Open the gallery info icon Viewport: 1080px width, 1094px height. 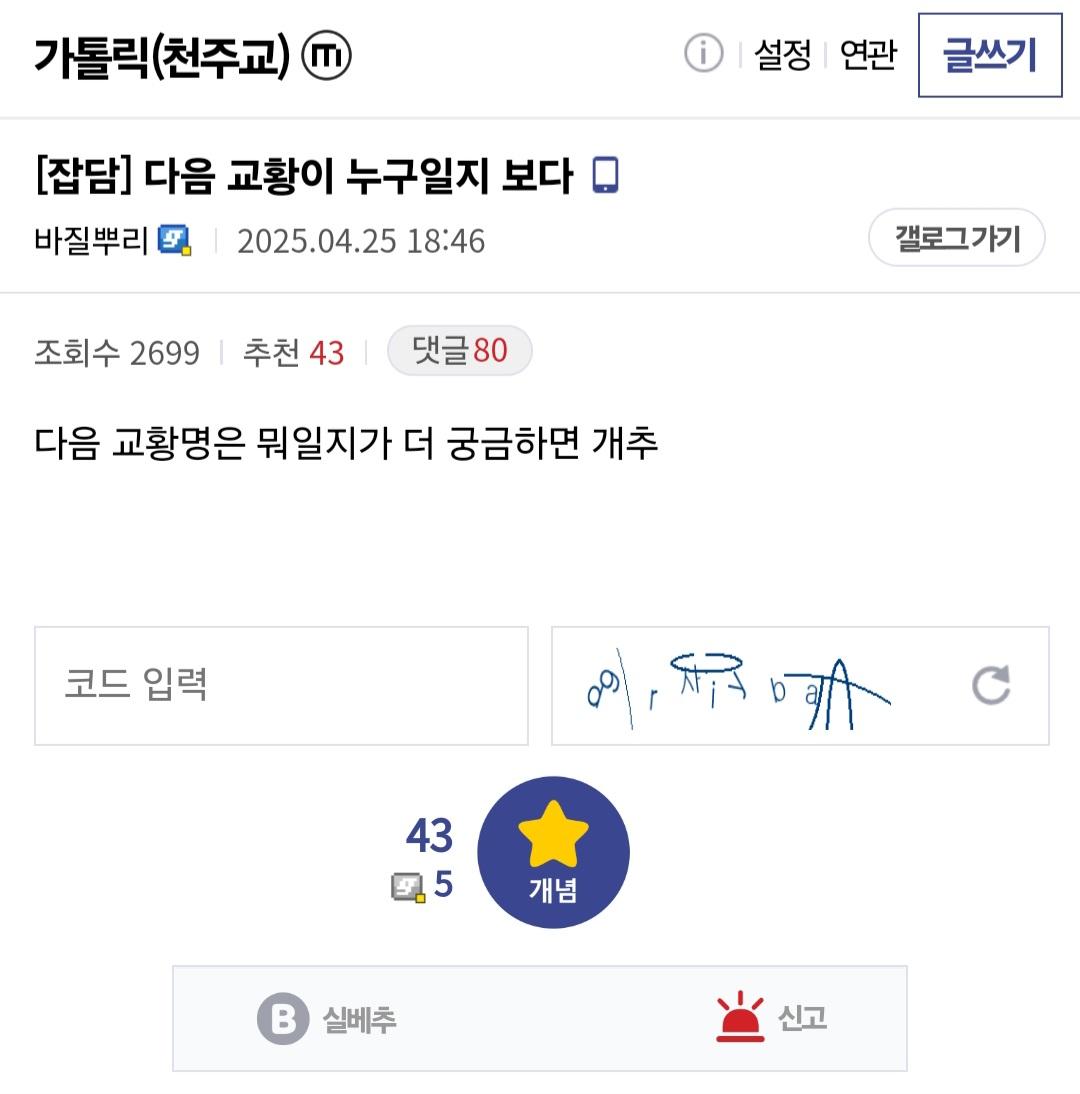(703, 54)
